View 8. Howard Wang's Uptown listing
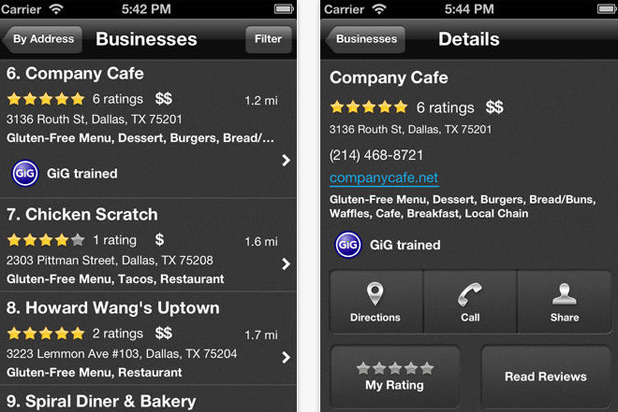 (x=150, y=338)
